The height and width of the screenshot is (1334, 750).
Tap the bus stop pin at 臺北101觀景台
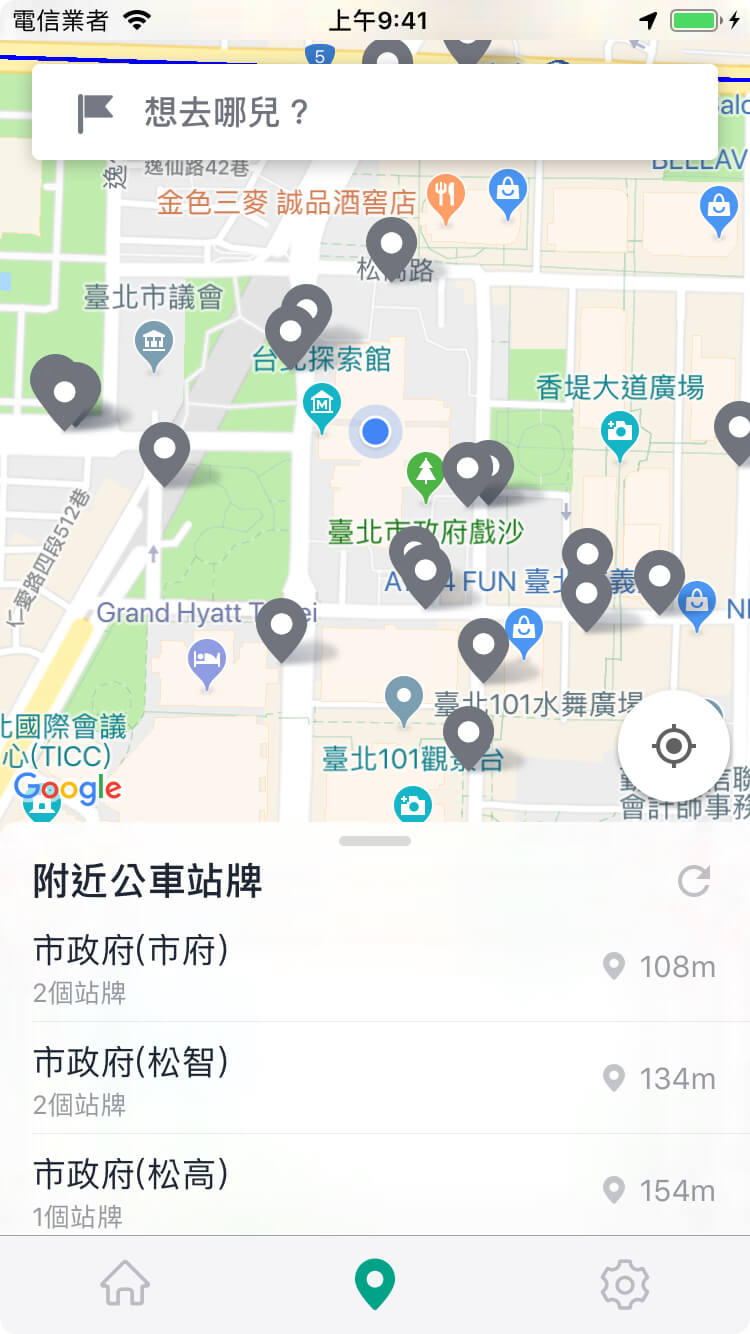coord(468,734)
